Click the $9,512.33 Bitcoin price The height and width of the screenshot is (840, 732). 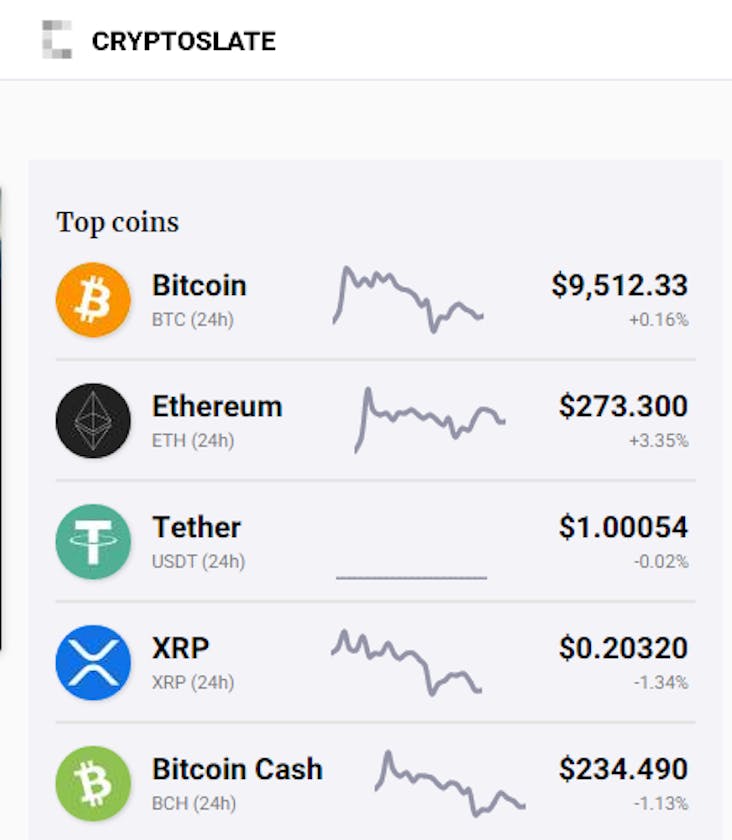point(620,286)
